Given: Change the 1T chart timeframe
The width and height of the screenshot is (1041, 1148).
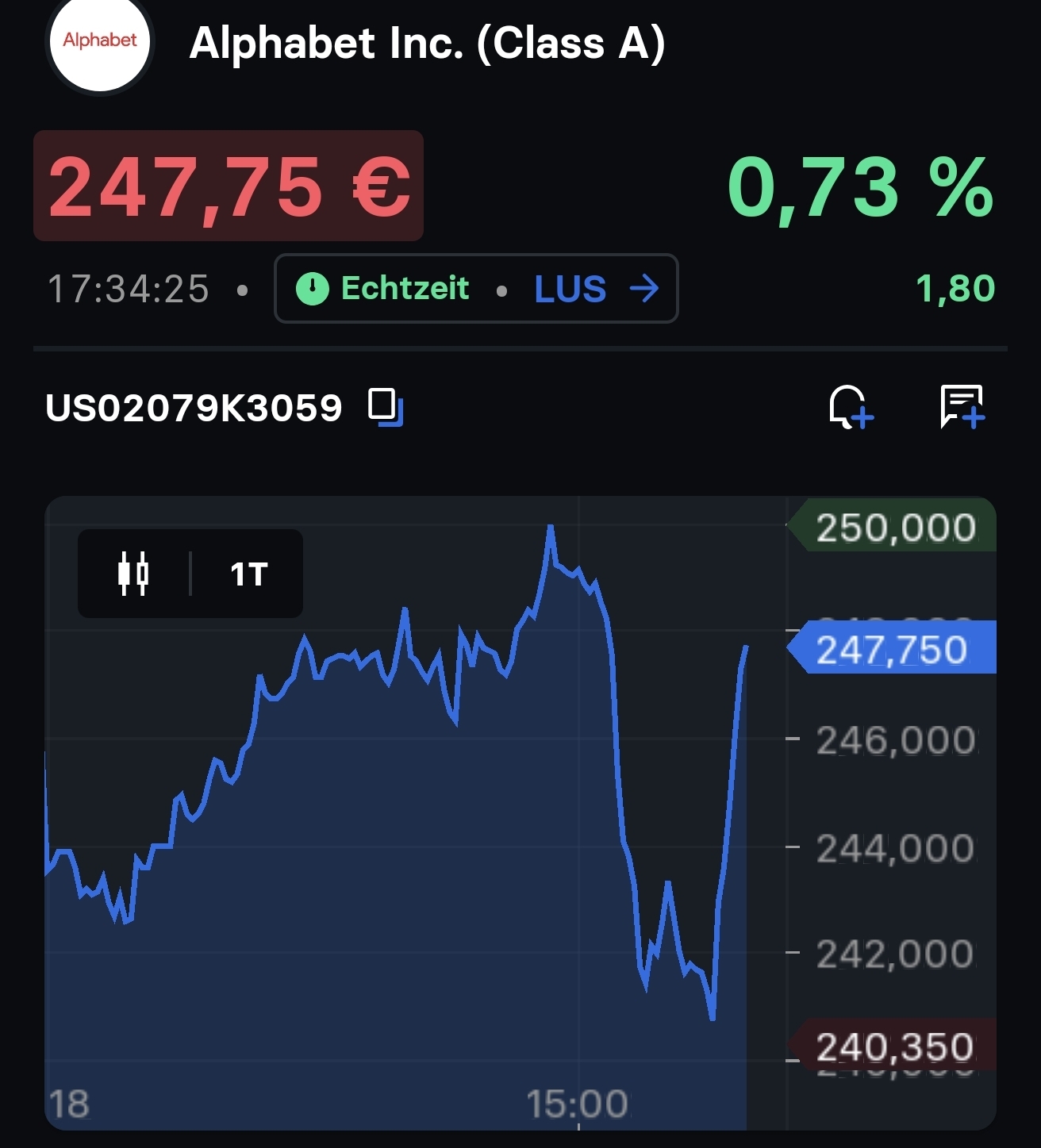Looking at the screenshot, I should [x=248, y=574].
